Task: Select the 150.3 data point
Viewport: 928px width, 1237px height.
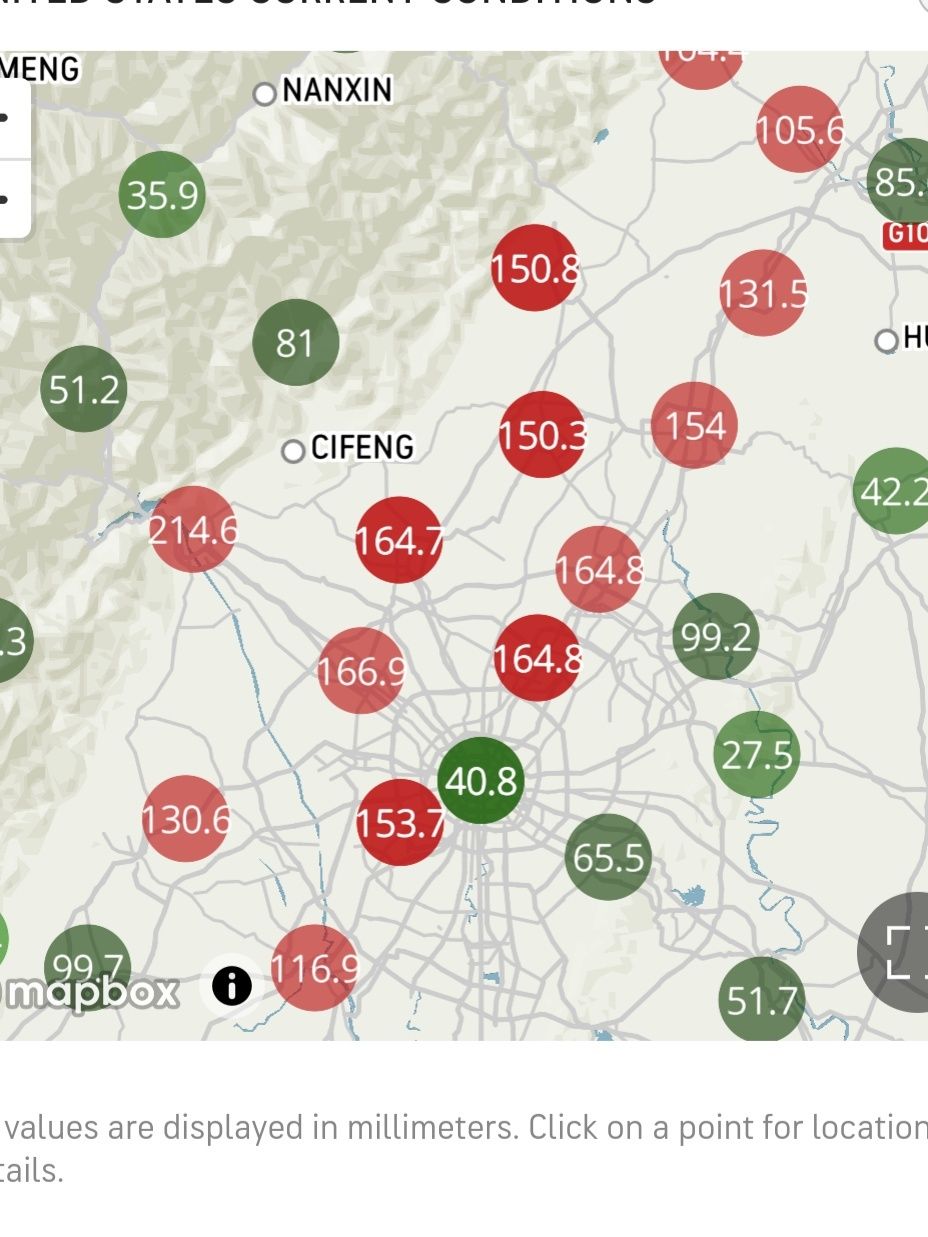Action: (541, 434)
